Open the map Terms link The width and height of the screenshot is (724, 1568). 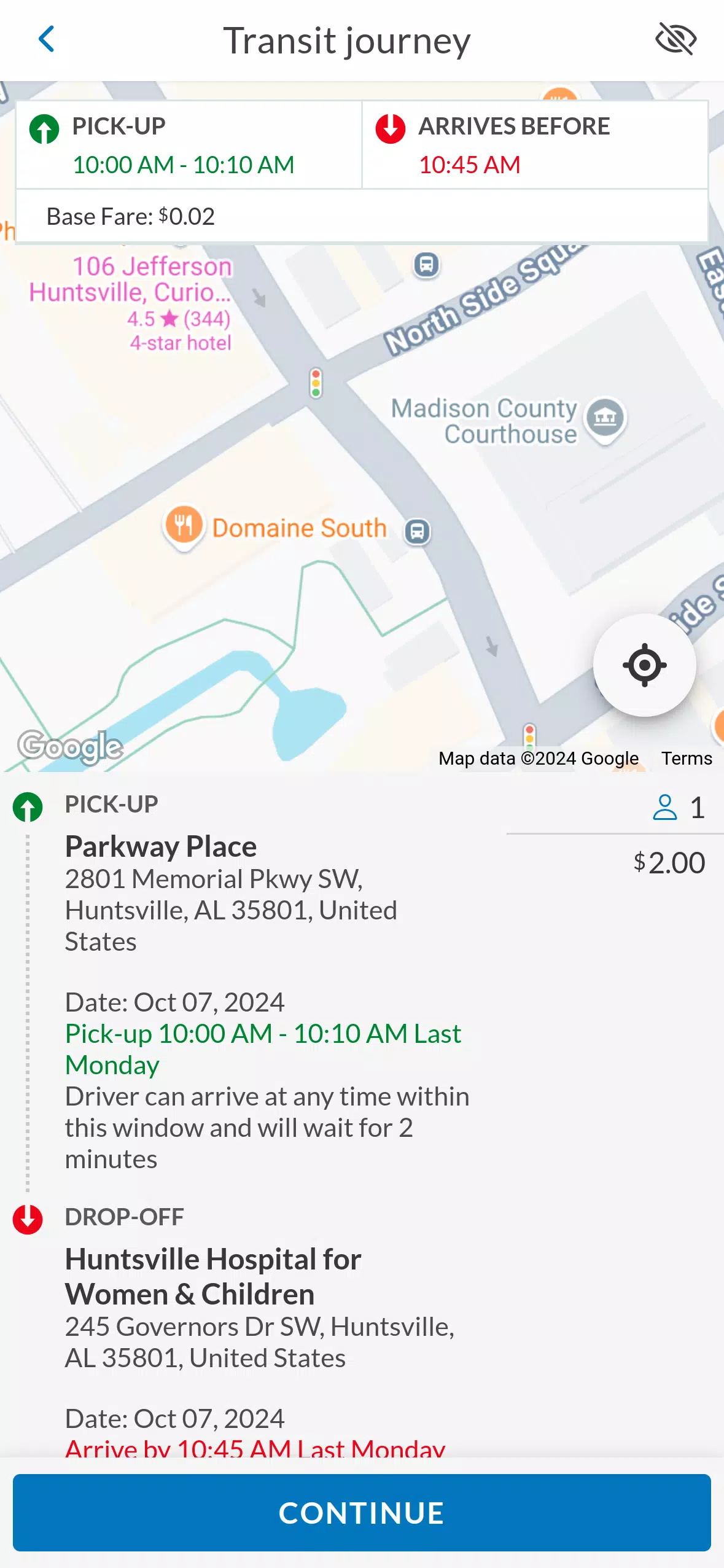686,759
